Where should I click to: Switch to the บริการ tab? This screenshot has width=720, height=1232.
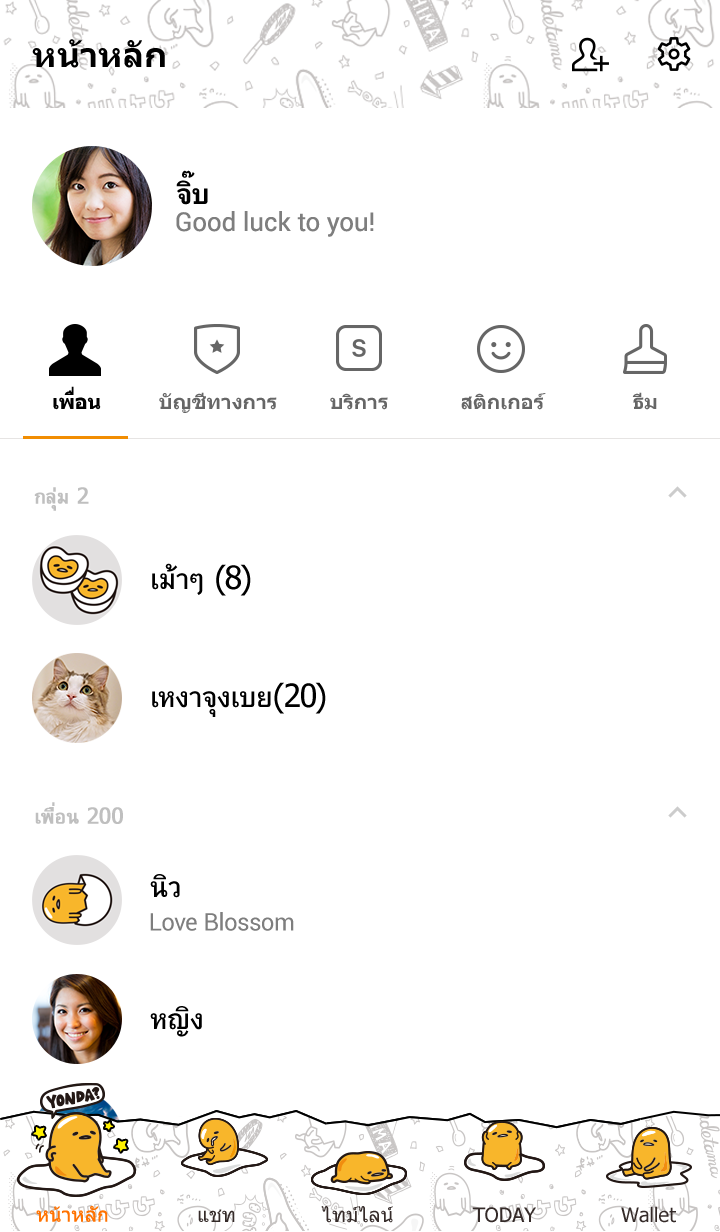coord(359,370)
